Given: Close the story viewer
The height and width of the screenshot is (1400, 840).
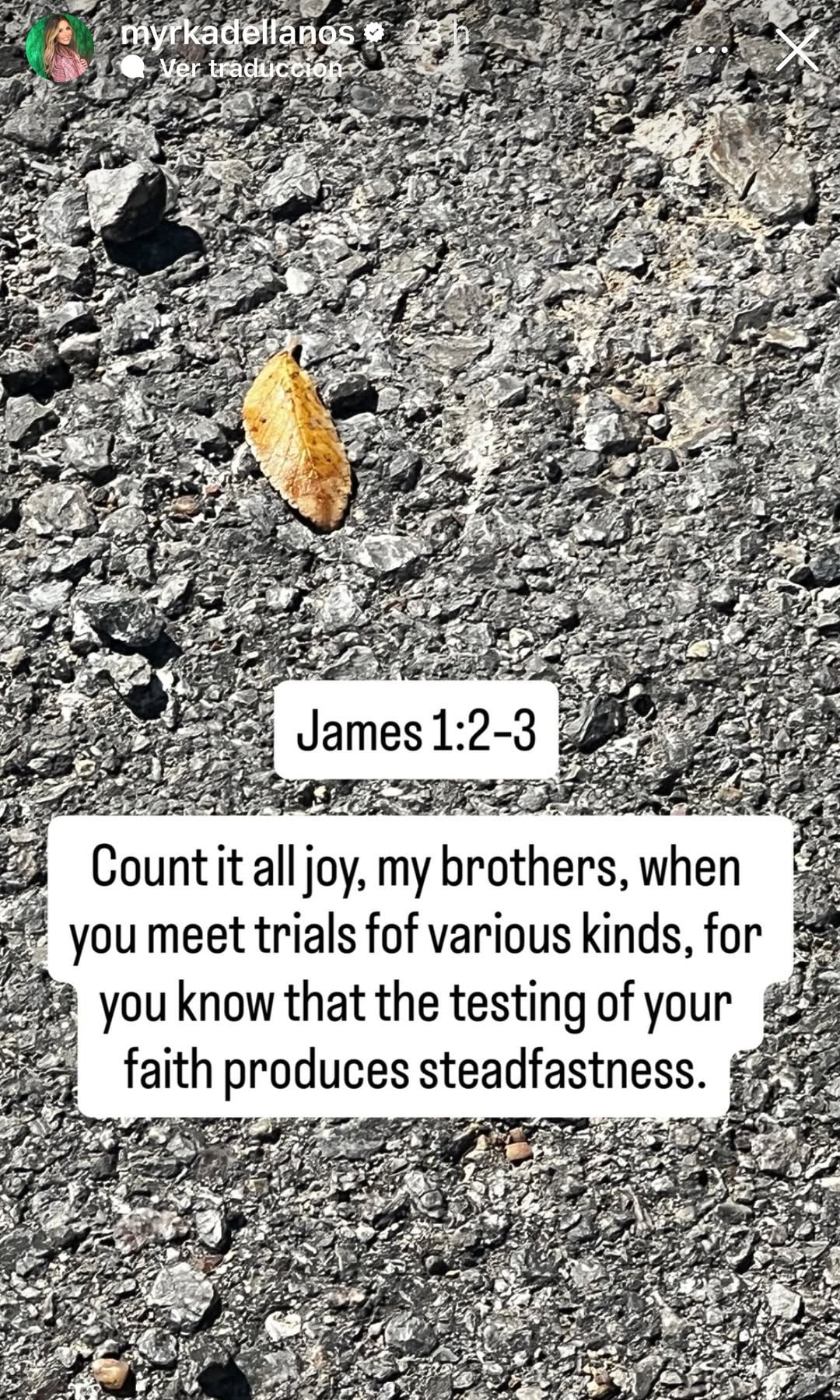Looking at the screenshot, I should pos(797,50).
